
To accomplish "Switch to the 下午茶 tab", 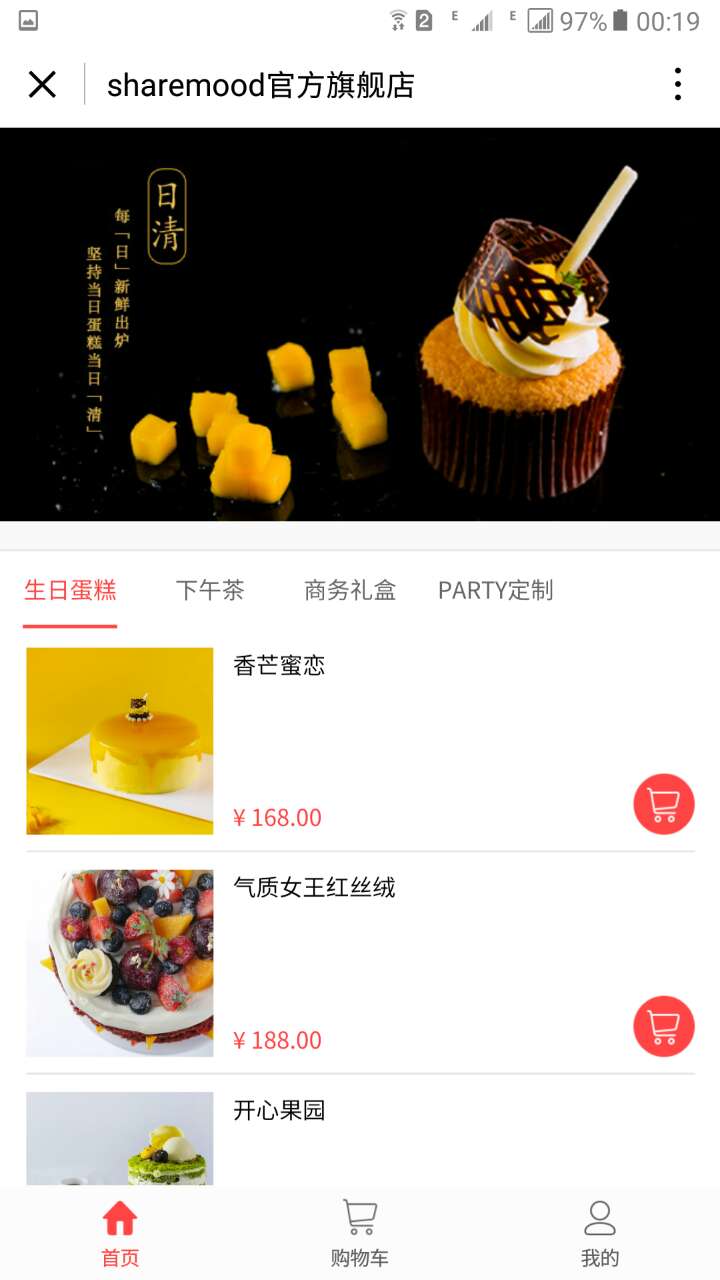I will click(210, 590).
